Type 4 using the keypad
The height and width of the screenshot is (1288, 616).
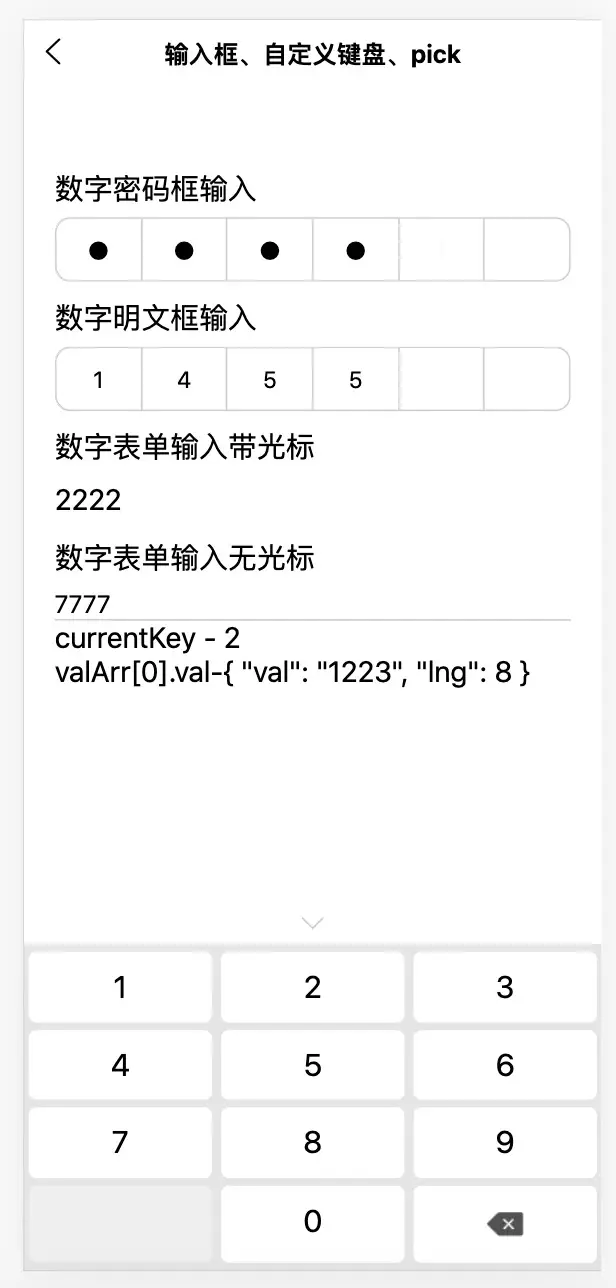click(120, 1065)
